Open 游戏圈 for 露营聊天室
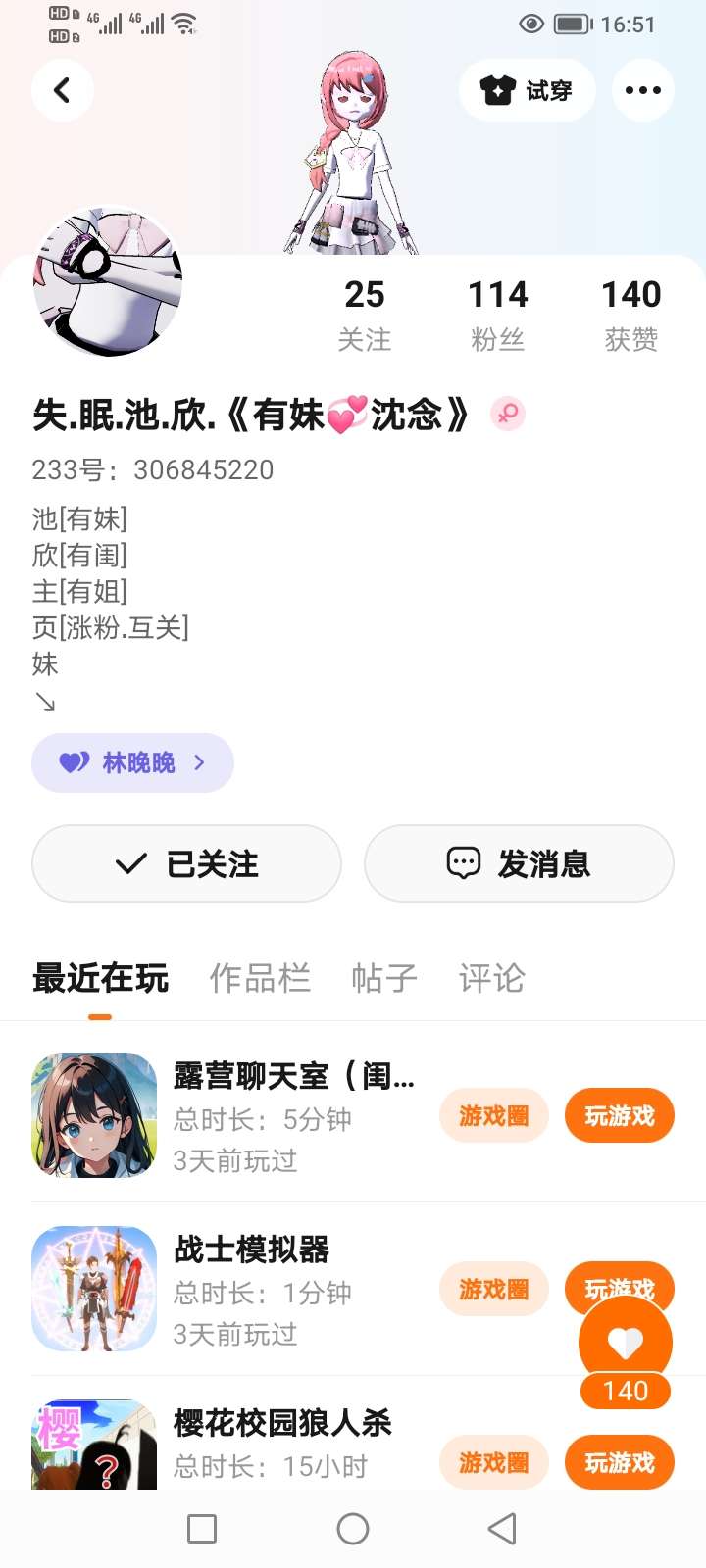Image resolution: width=706 pixels, height=1568 pixels. tap(493, 1115)
